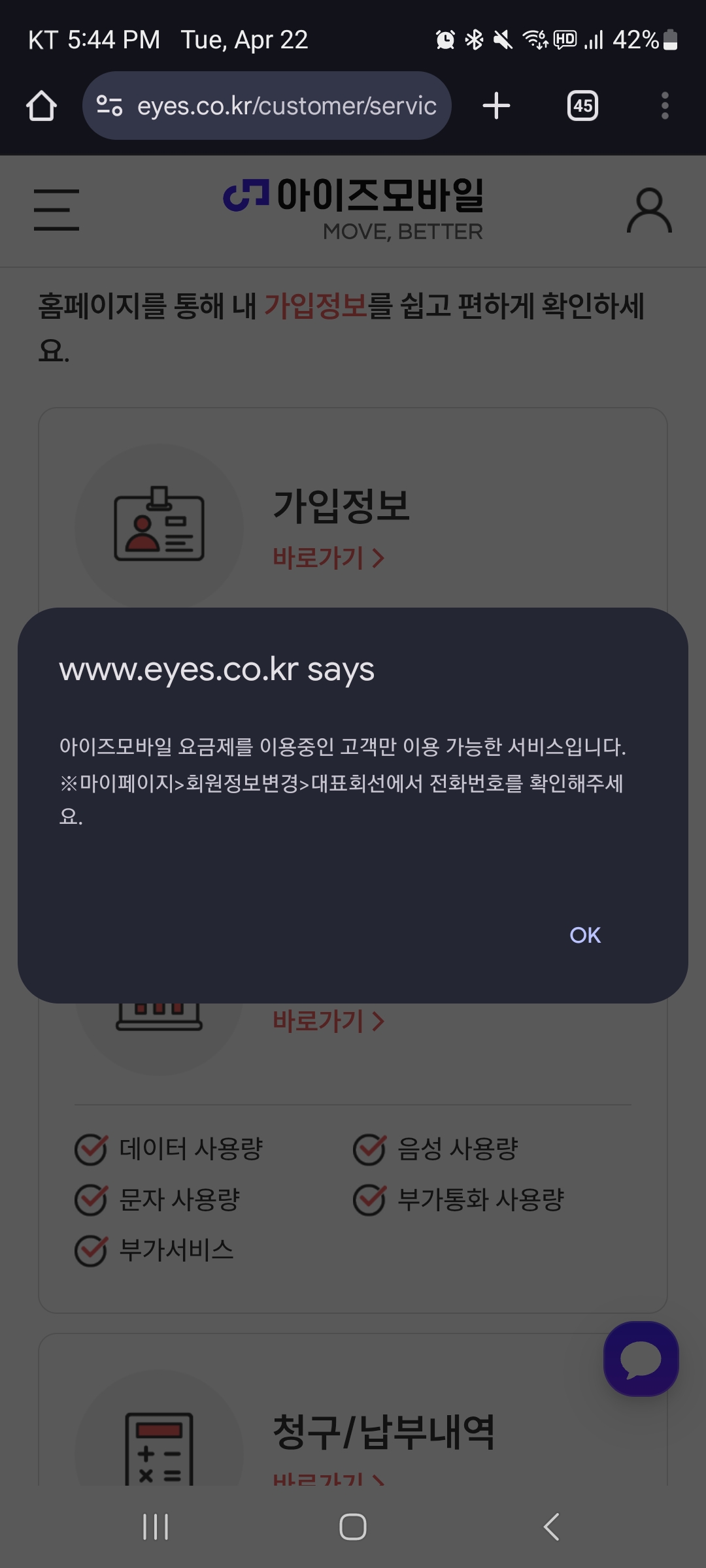Go back with the system back button
This screenshot has height=1568, width=706.
click(551, 1527)
